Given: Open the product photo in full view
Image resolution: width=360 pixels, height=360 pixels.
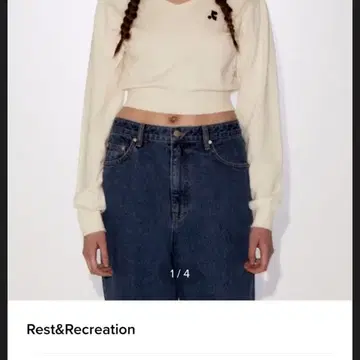Looking at the screenshot, I should pyautogui.click(x=180, y=150).
